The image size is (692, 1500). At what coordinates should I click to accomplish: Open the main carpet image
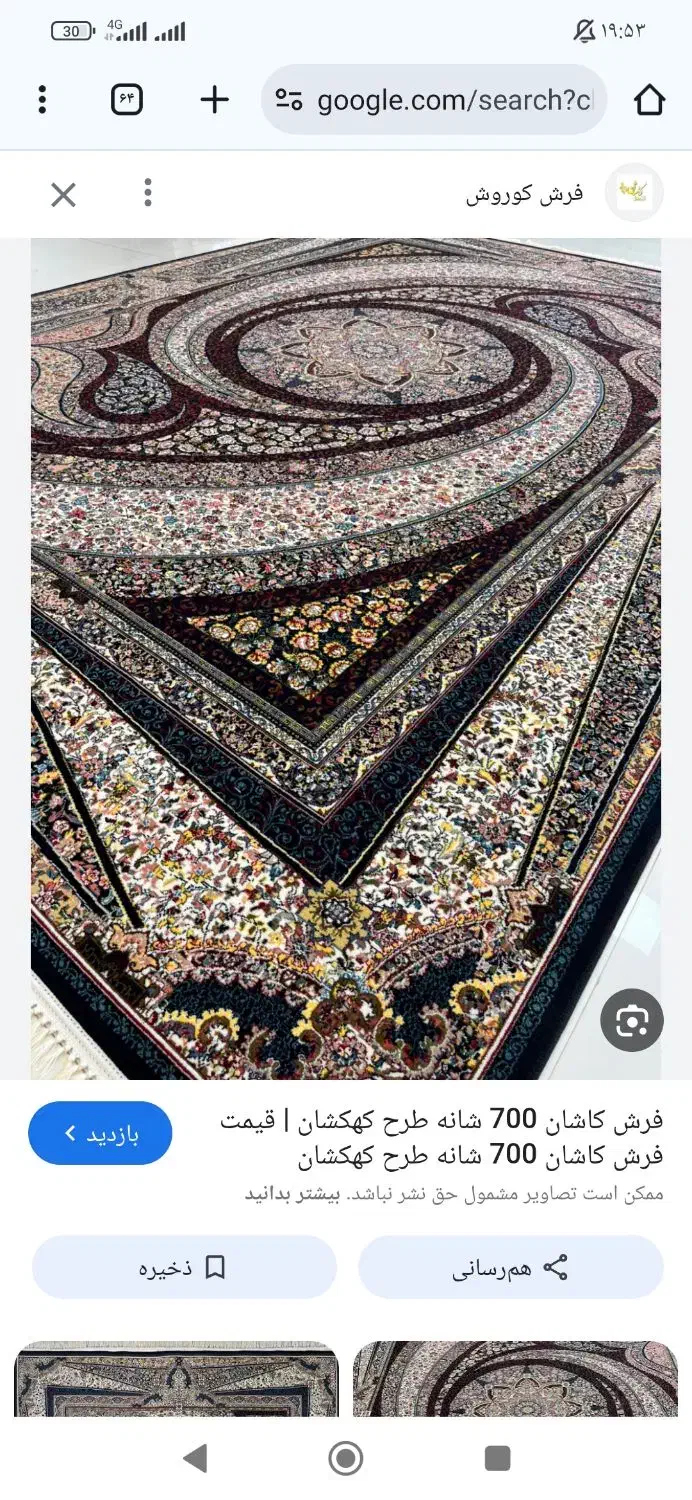[346, 658]
